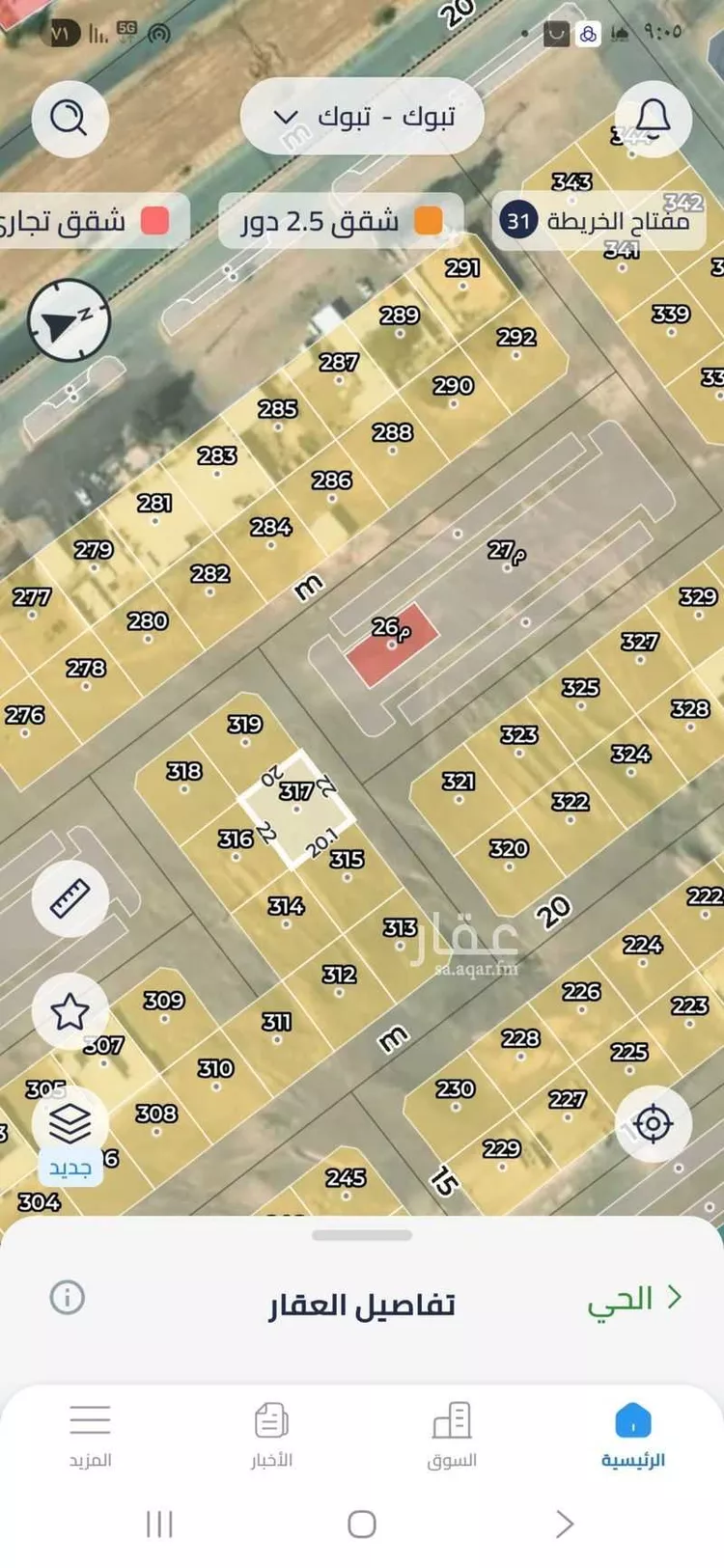
Task: Tap the star favorites button
Action: (70, 1011)
